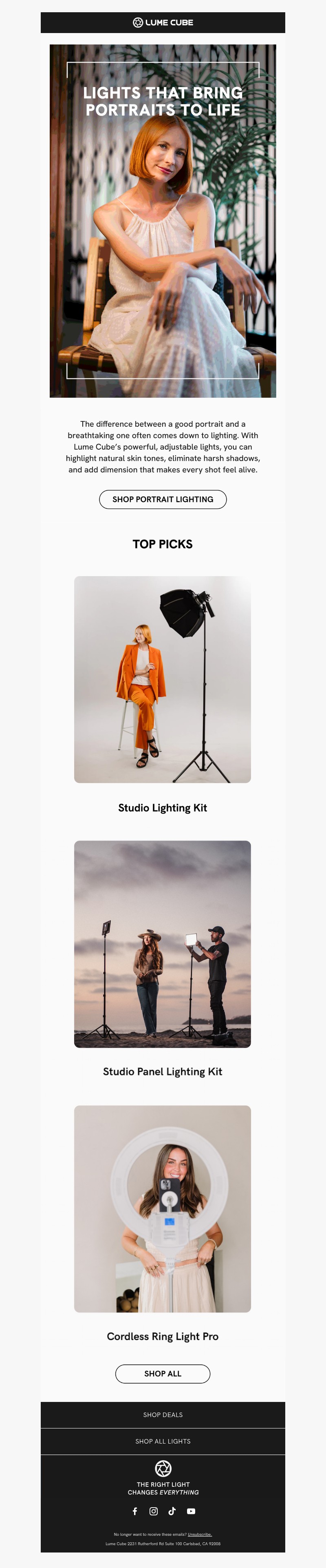Open the portrait hero banner

point(163,220)
